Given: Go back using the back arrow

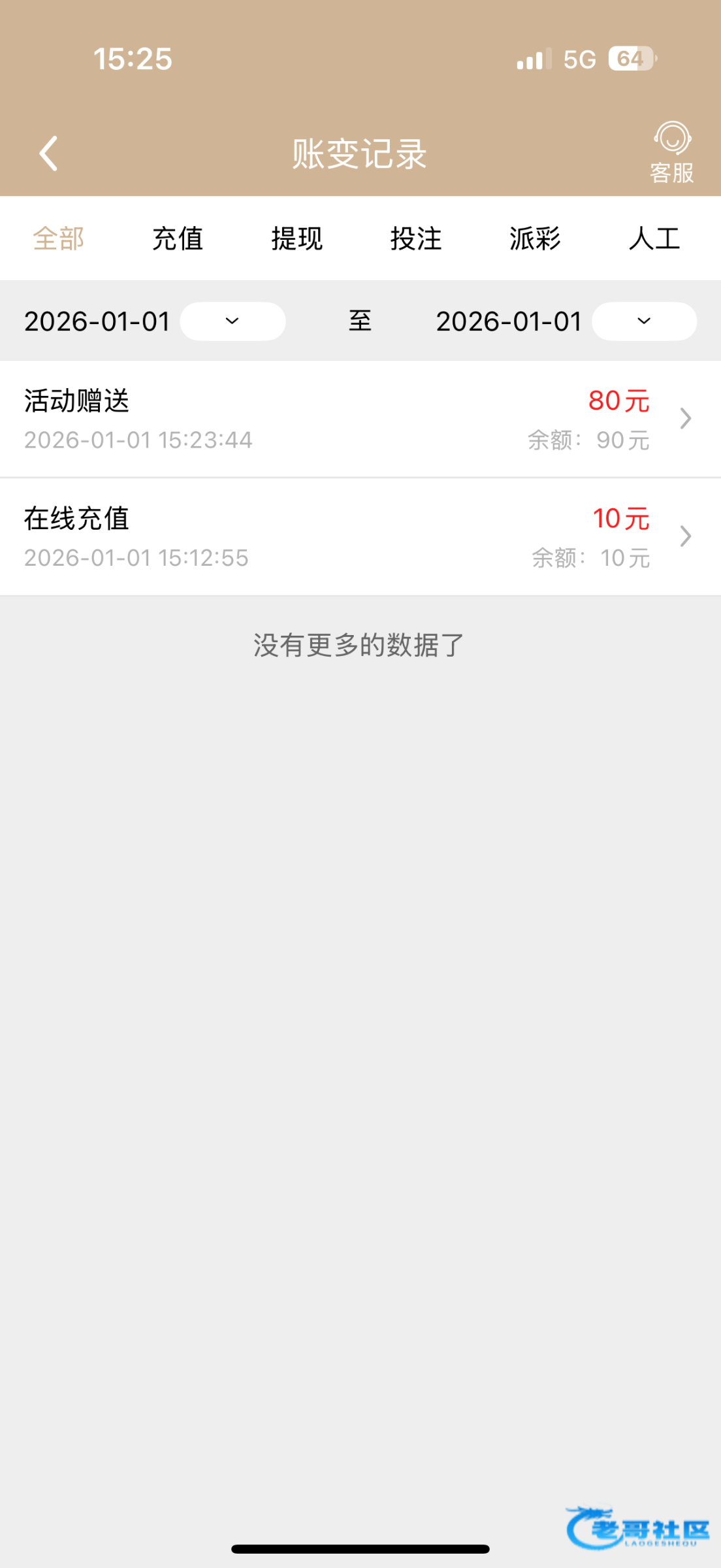Looking at the screenshot, I should [49, 154].
